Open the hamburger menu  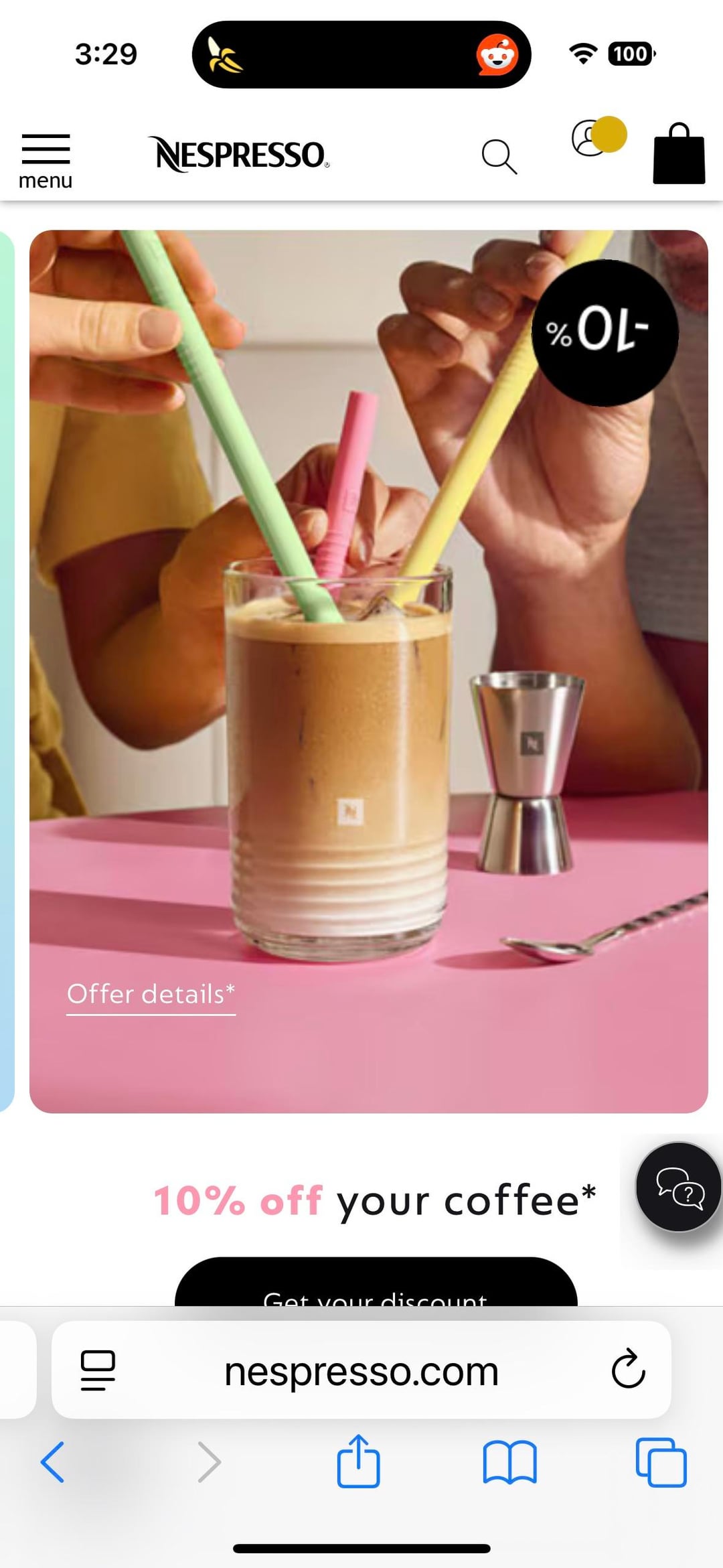[46, 159]
